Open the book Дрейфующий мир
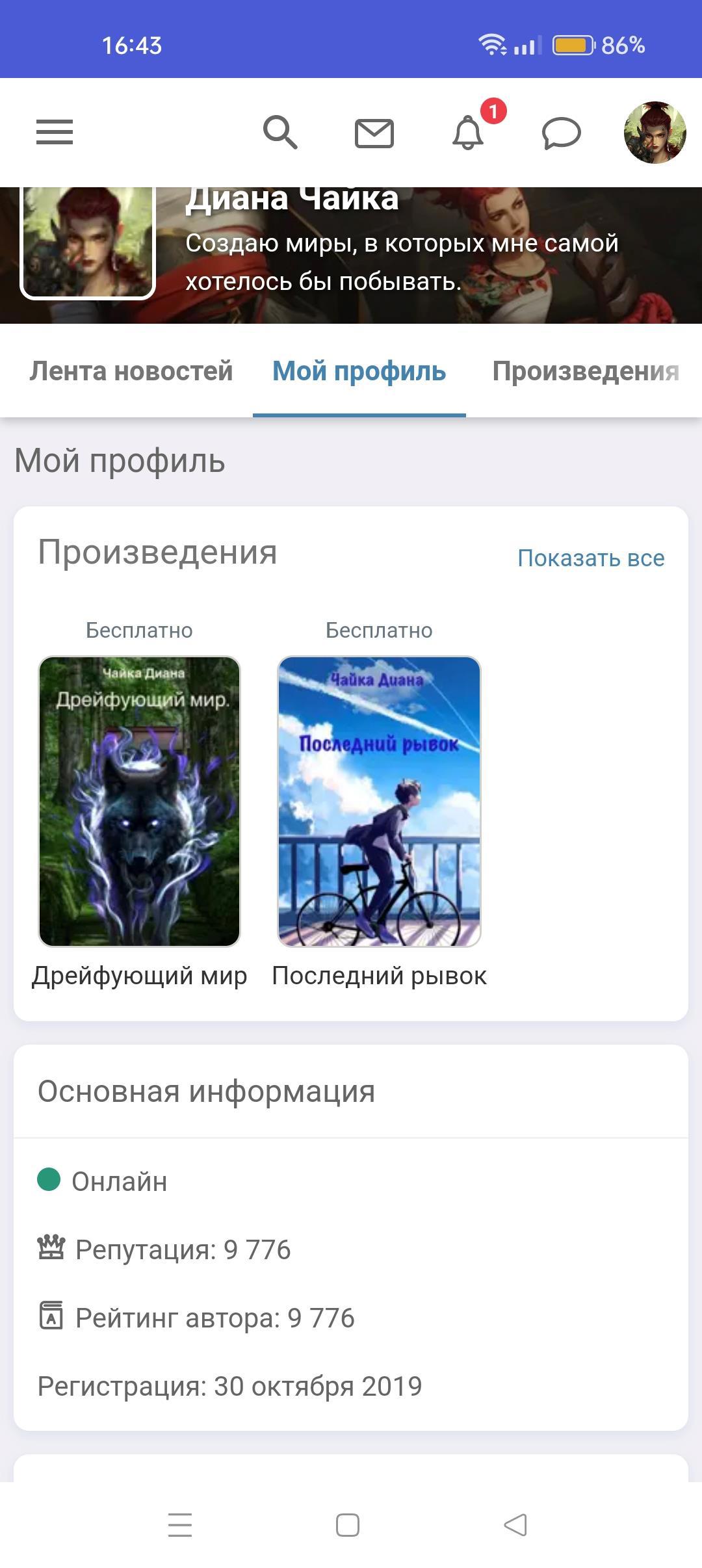The height and width of the screenshot is (1568, 702). click(x=140, y=801)
